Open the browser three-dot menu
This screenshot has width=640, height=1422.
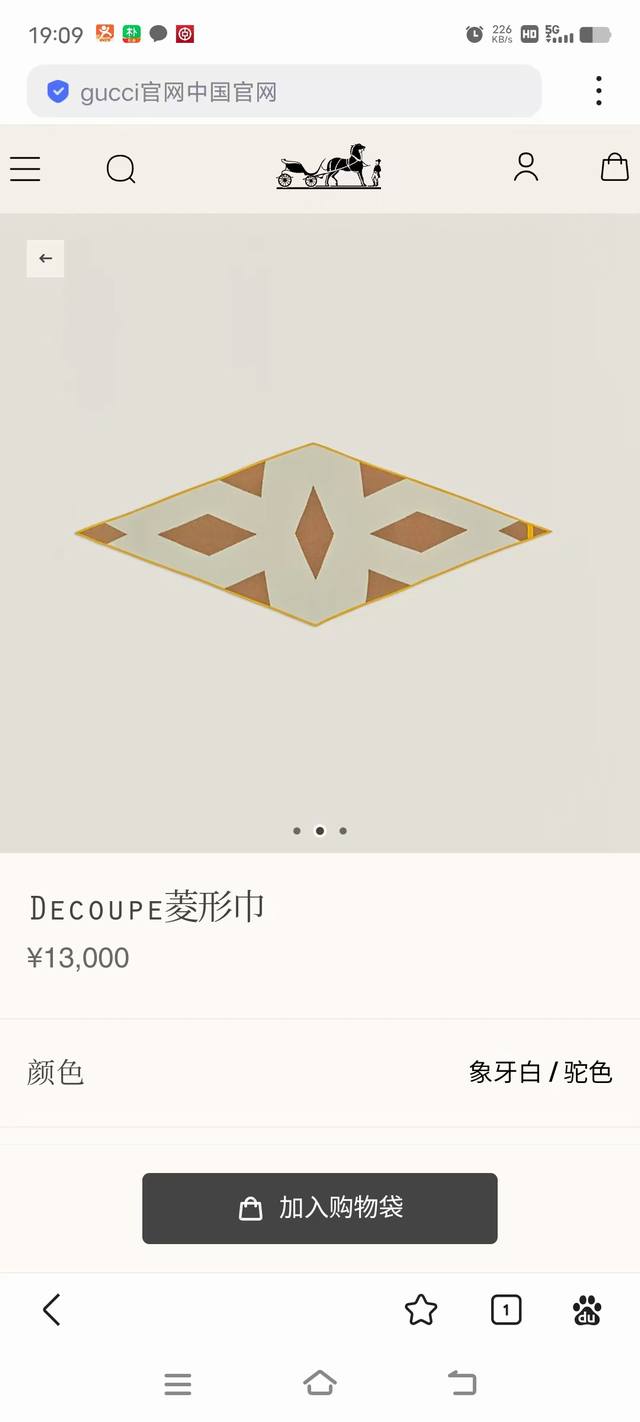tap(598, 91)
